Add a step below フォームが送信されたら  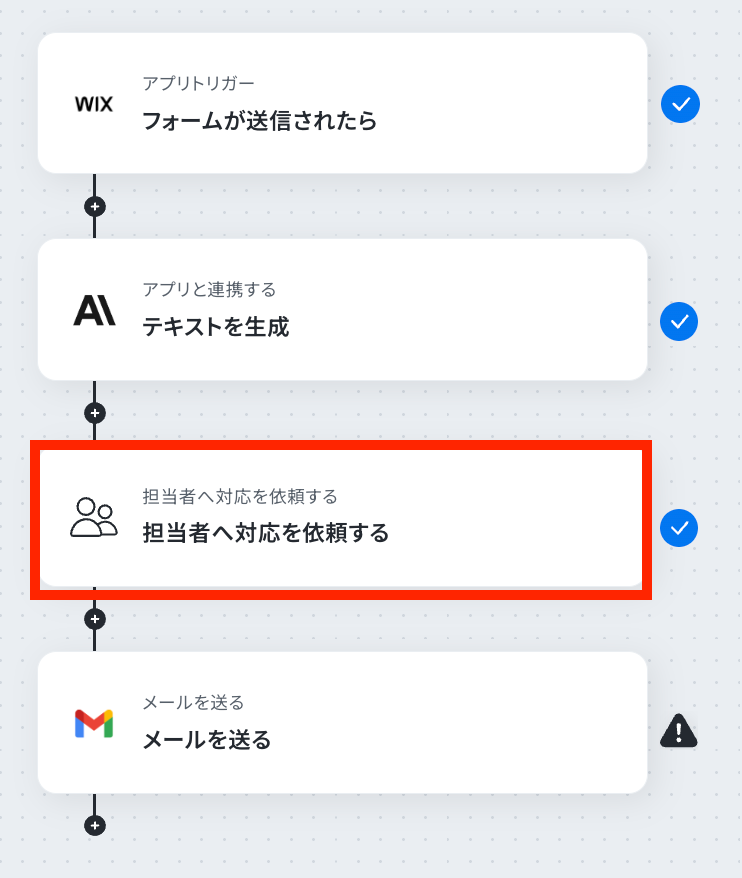(x=95, y=207)
